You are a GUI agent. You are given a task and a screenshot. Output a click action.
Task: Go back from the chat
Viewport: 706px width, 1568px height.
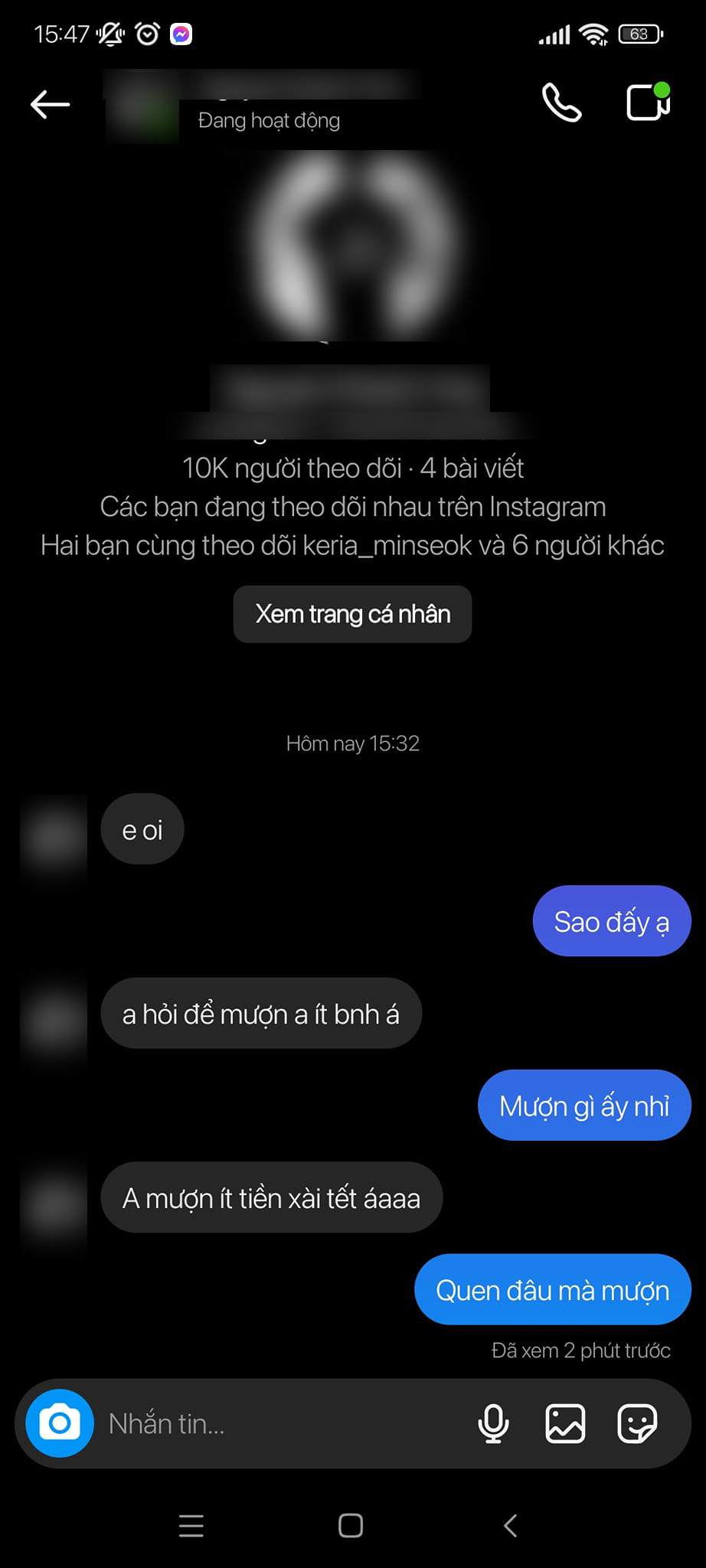pyautogui.click(x=50, y=104)
